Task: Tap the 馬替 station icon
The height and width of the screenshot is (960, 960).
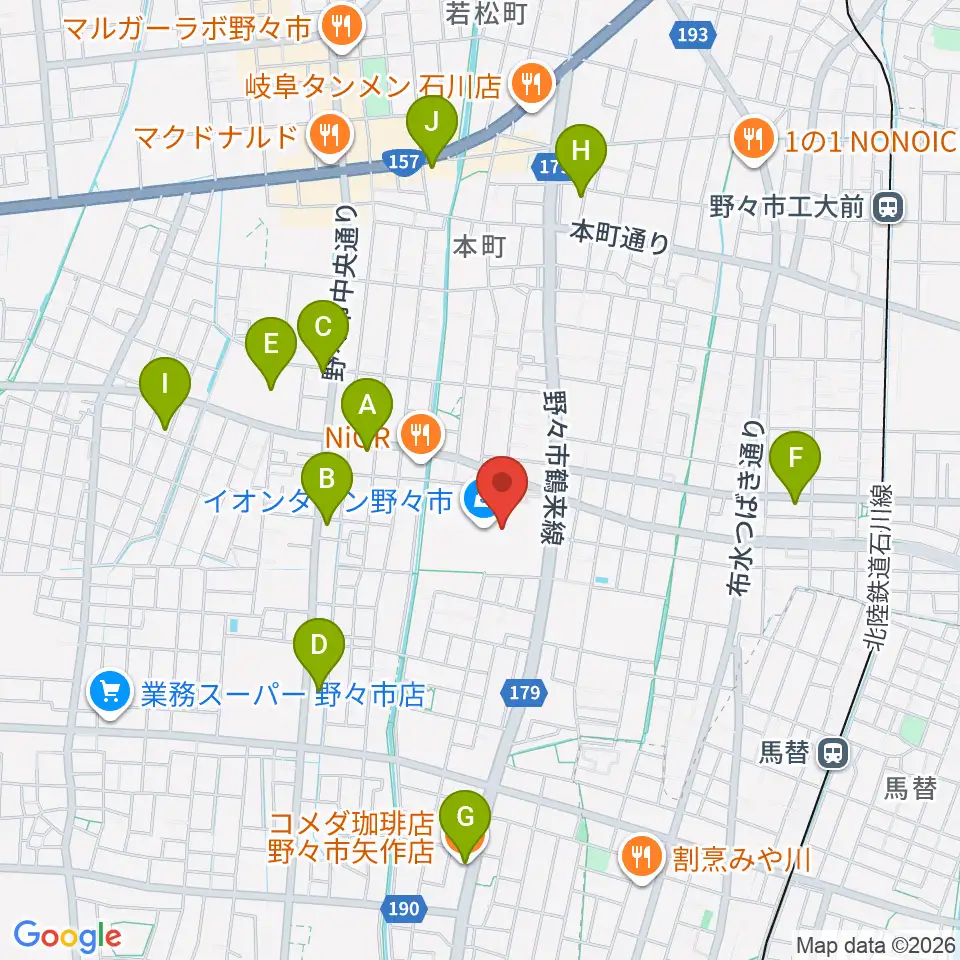Action: 834,752
